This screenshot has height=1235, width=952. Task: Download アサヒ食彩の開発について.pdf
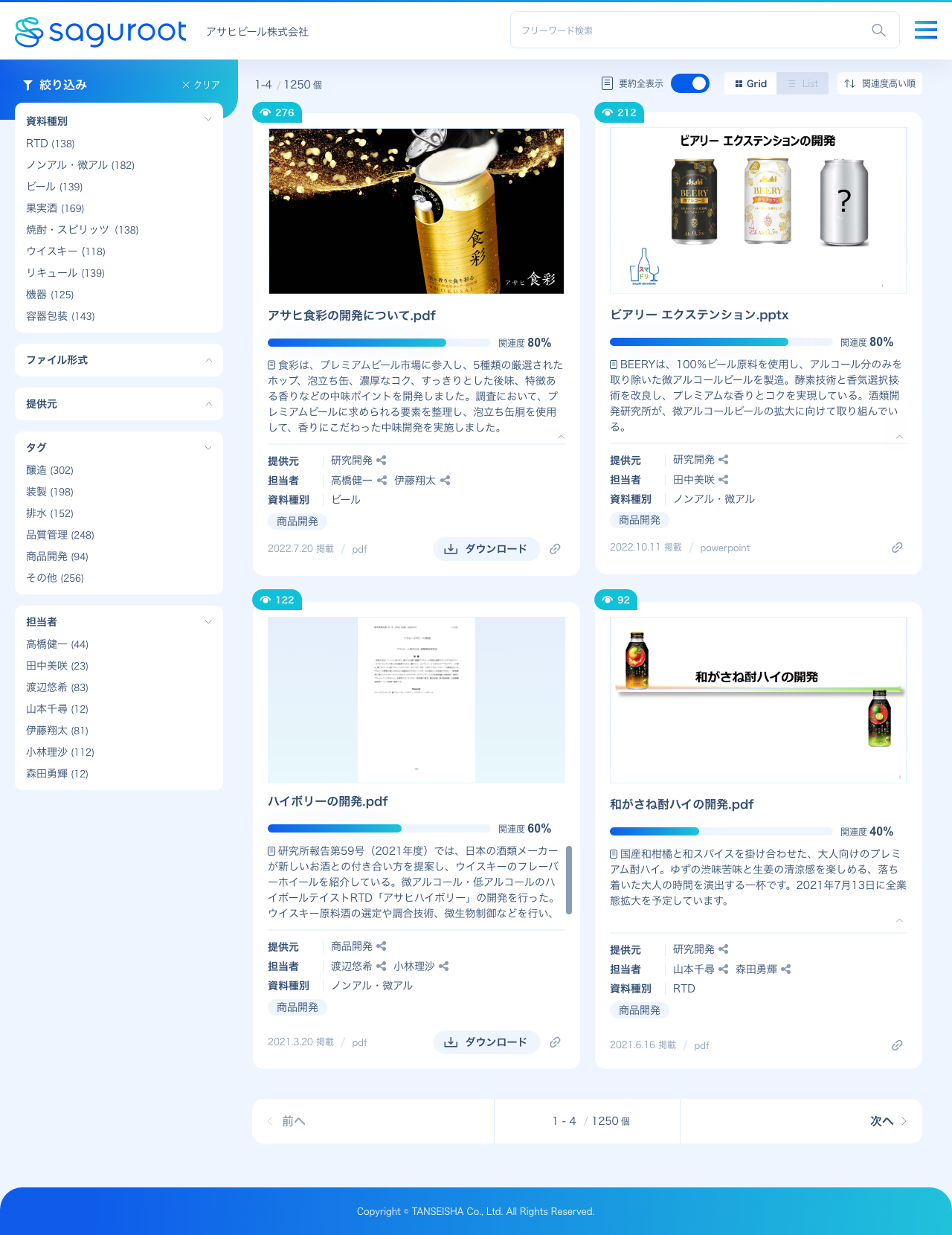pos(486,549)
